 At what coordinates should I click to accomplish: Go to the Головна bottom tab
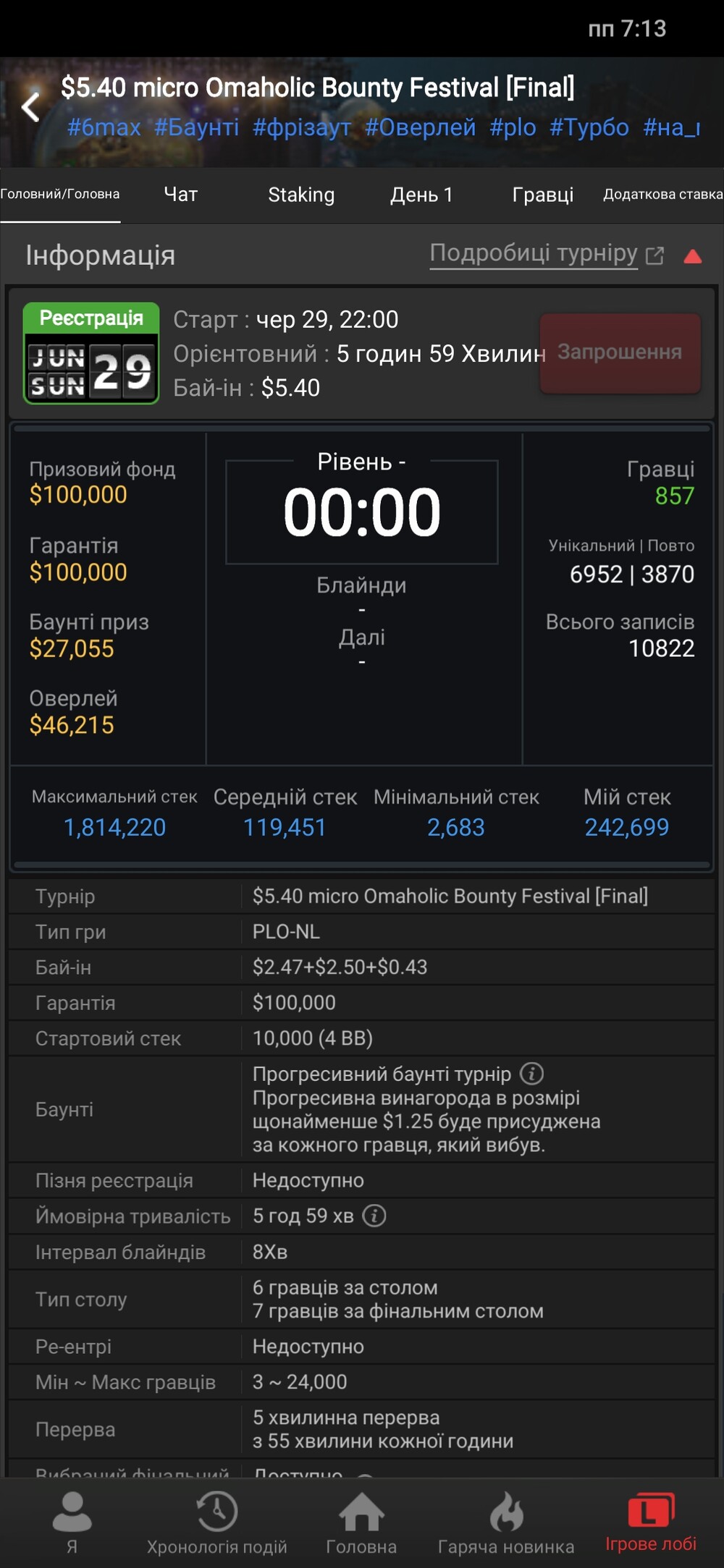point(361,1522)
